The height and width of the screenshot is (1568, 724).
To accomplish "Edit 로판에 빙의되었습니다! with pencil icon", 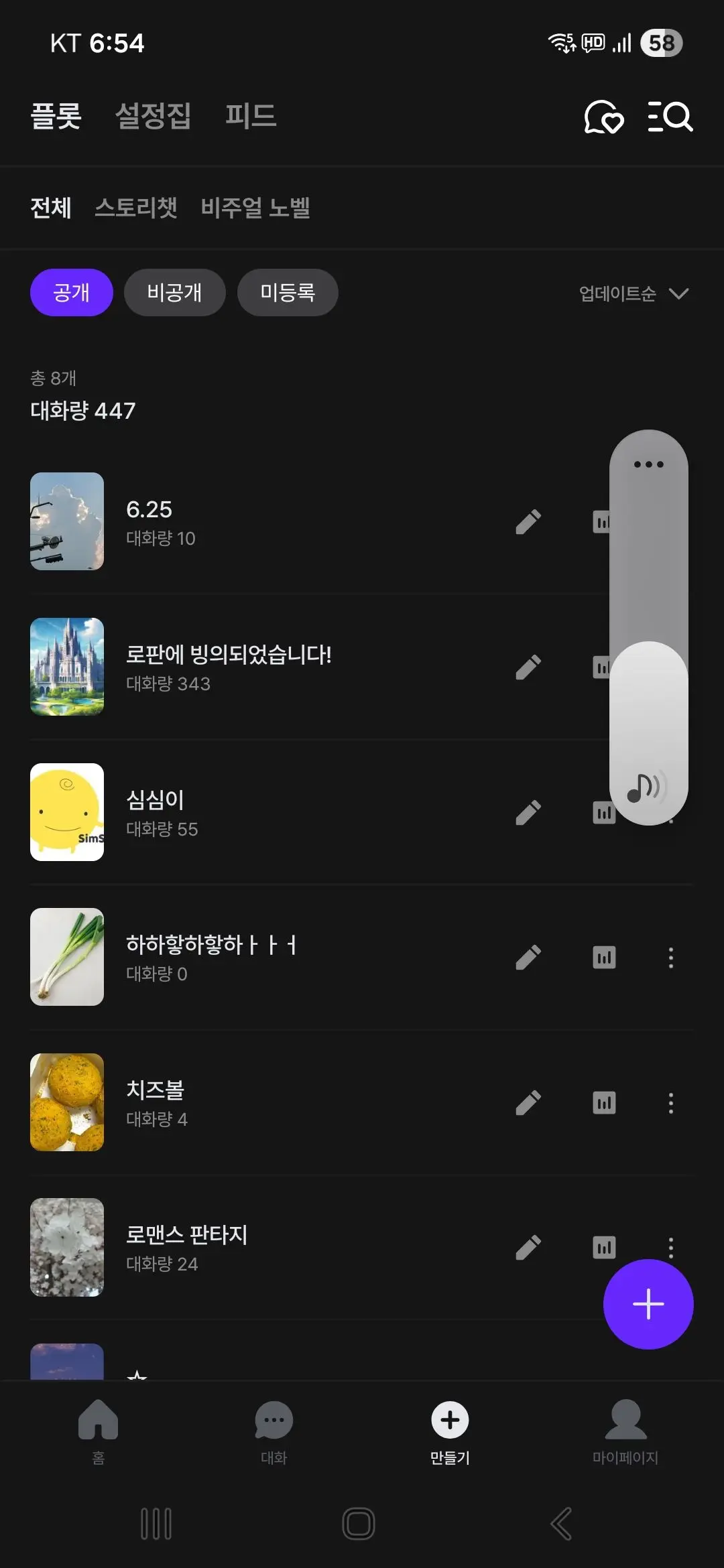I will (x=528, y=667).
